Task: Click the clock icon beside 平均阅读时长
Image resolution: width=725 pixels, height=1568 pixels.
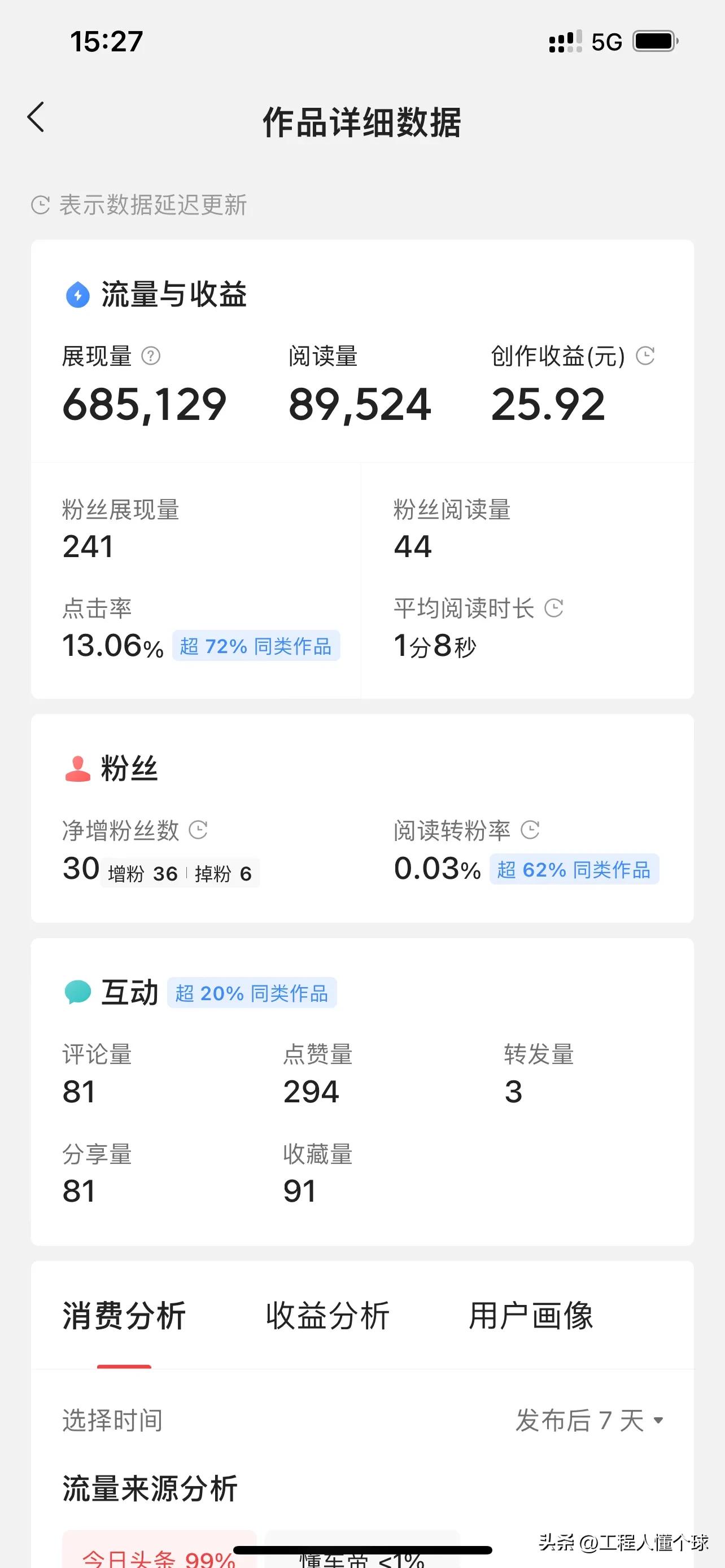Action: 554,608
